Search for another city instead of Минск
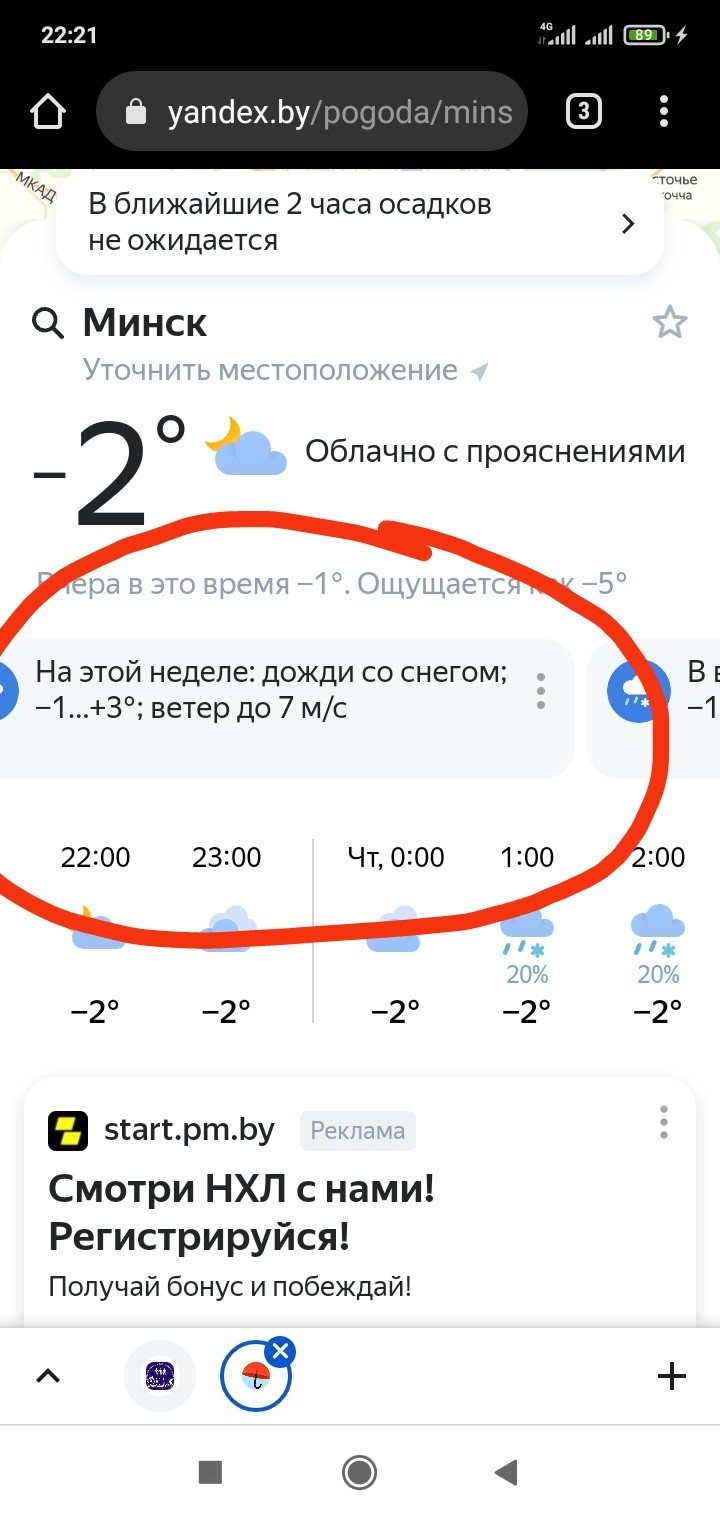Screen dimensions: 720x1520 click(48, 323)
